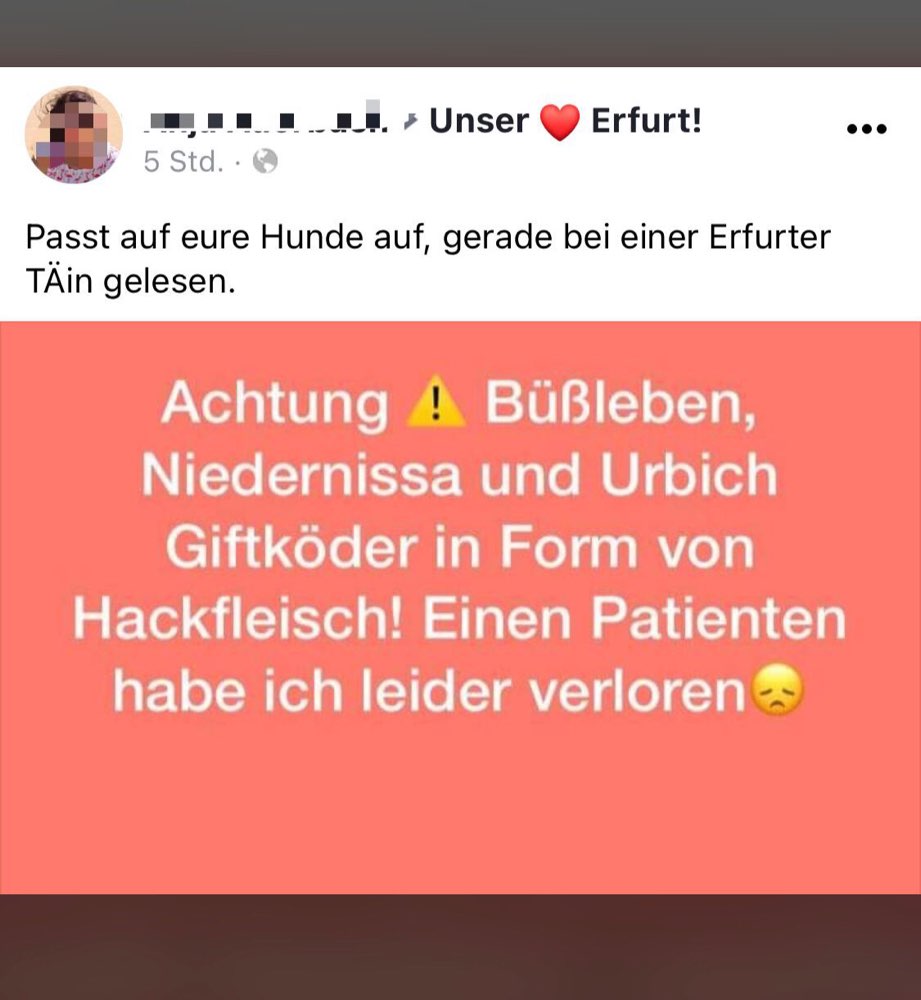Click the heart emoji in the group name
921x1000 pixels.
559,122
